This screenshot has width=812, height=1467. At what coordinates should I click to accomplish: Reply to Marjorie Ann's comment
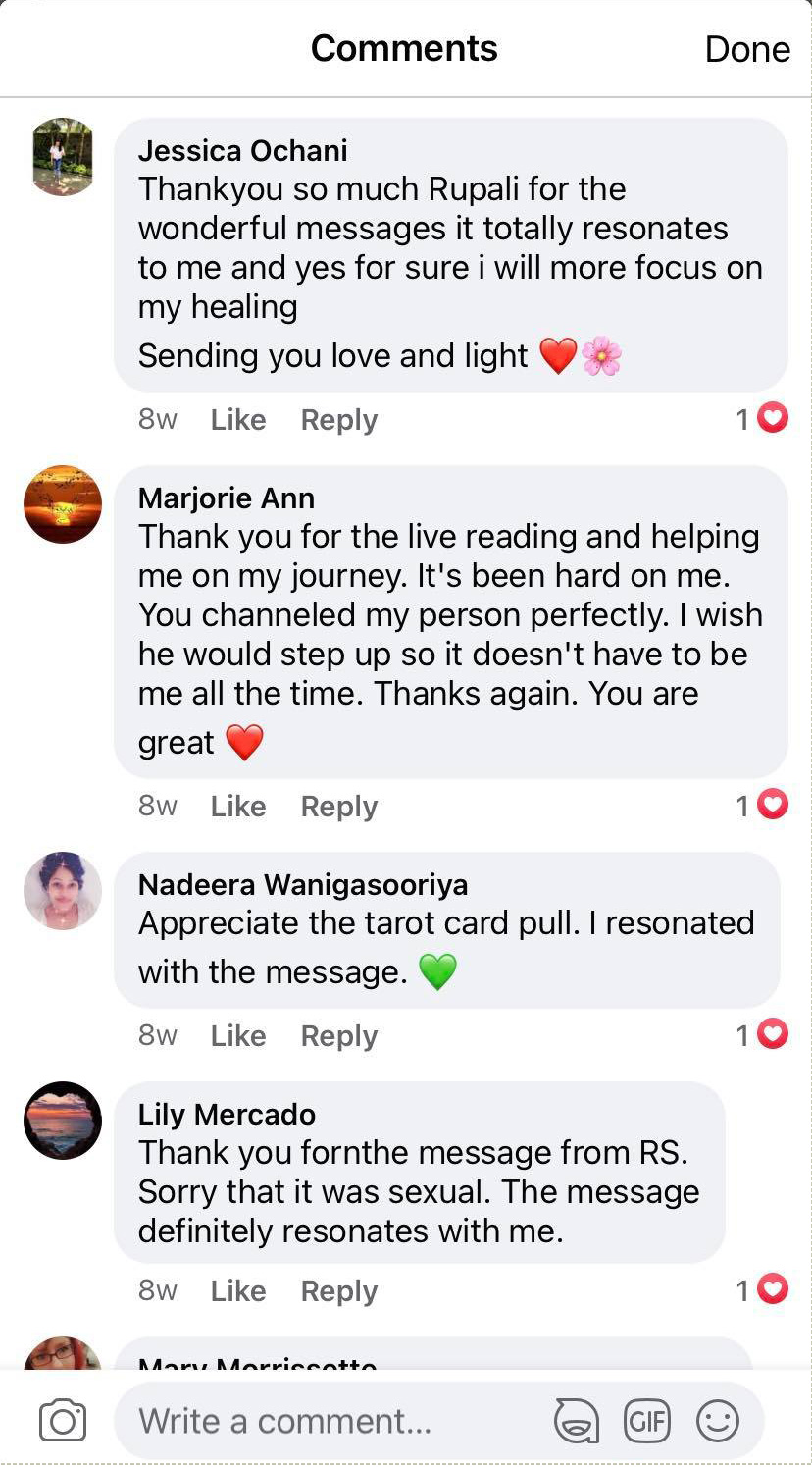click(x=338, y=807)
